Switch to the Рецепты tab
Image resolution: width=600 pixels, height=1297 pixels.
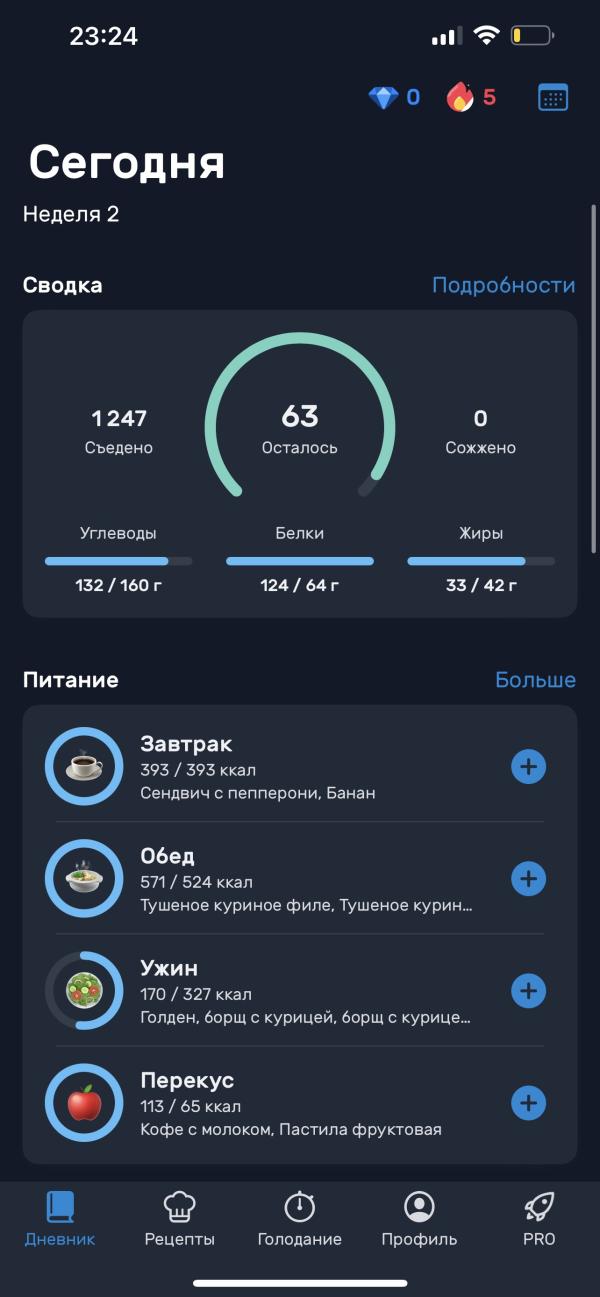pyautogui.click(x=180, y=1220)
